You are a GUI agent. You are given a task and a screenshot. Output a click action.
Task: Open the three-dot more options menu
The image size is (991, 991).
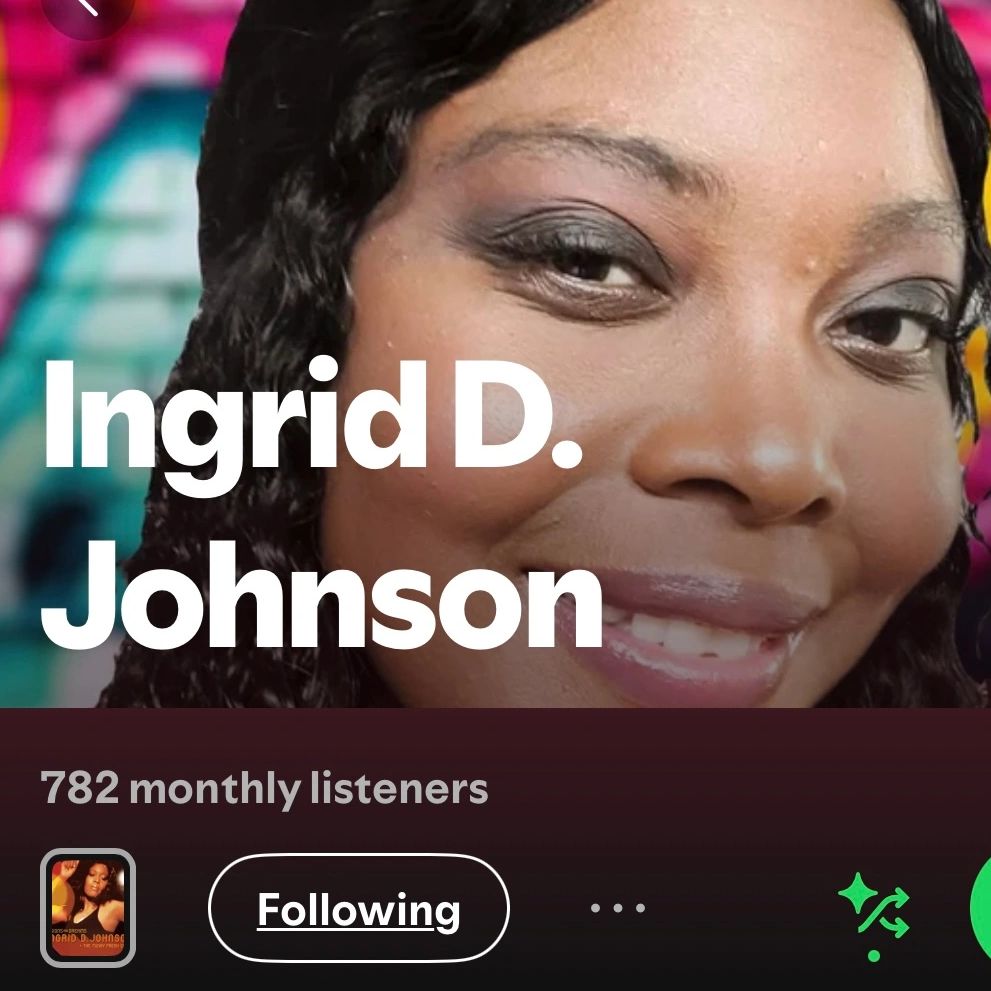tap(617, 909)
